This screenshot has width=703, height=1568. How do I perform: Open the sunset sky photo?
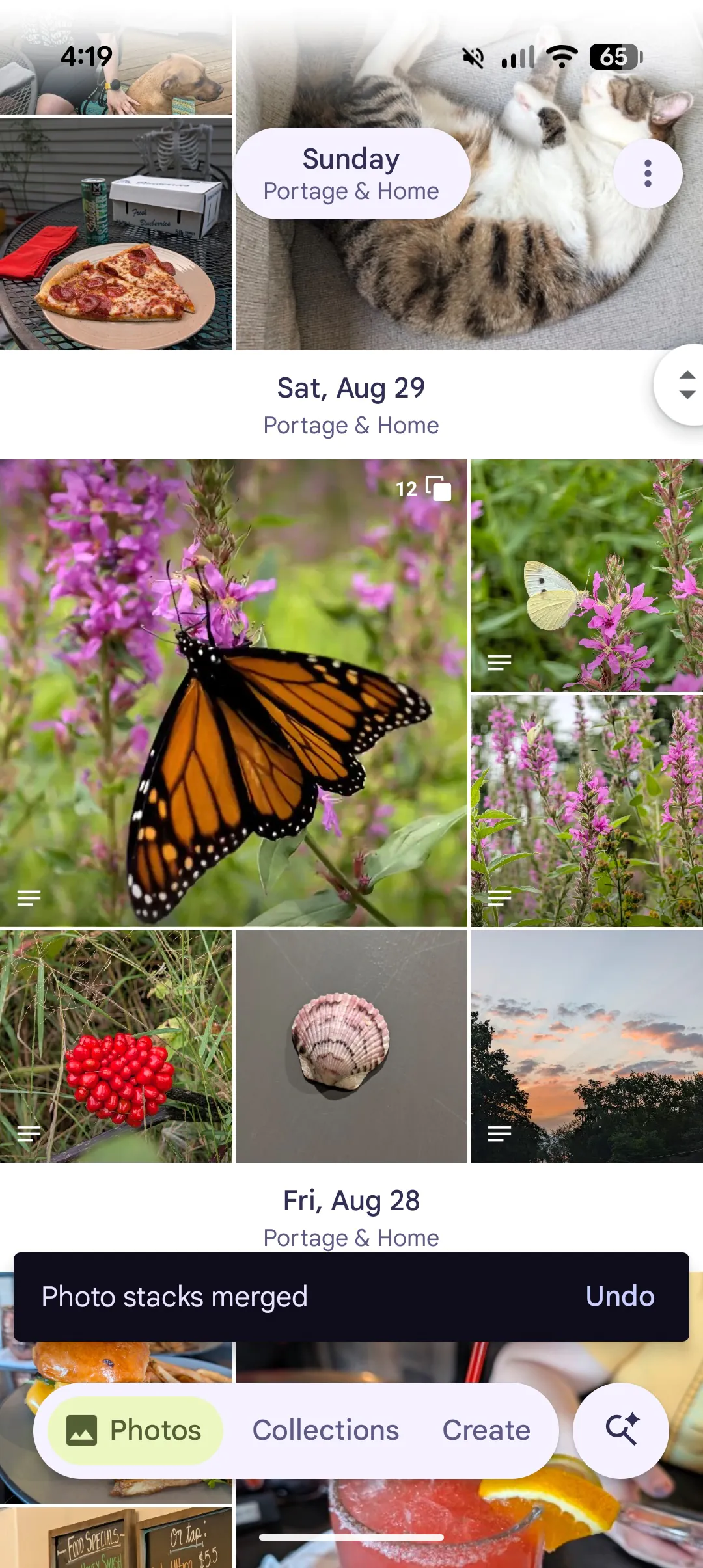point(586,1046)
